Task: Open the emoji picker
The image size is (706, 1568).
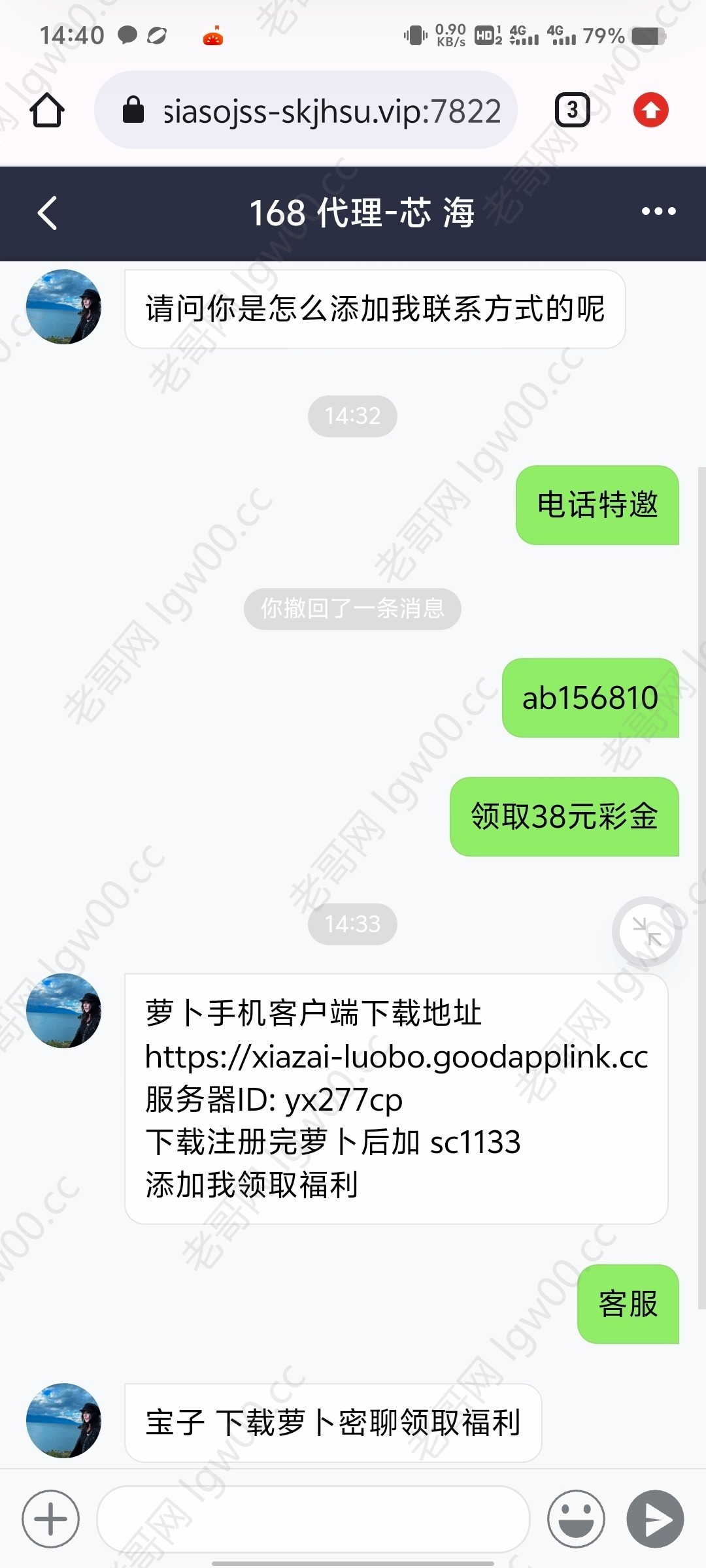Action: 576,1518
